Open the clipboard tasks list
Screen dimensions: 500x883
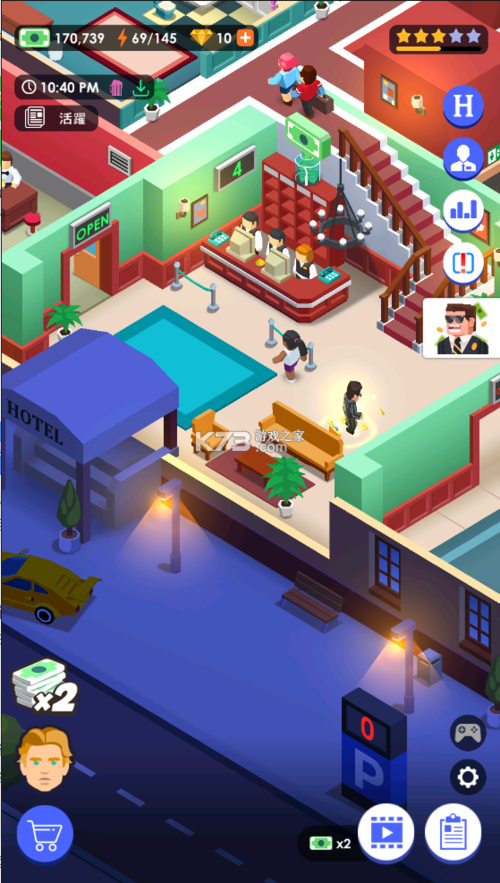click(x=453, y=833)
